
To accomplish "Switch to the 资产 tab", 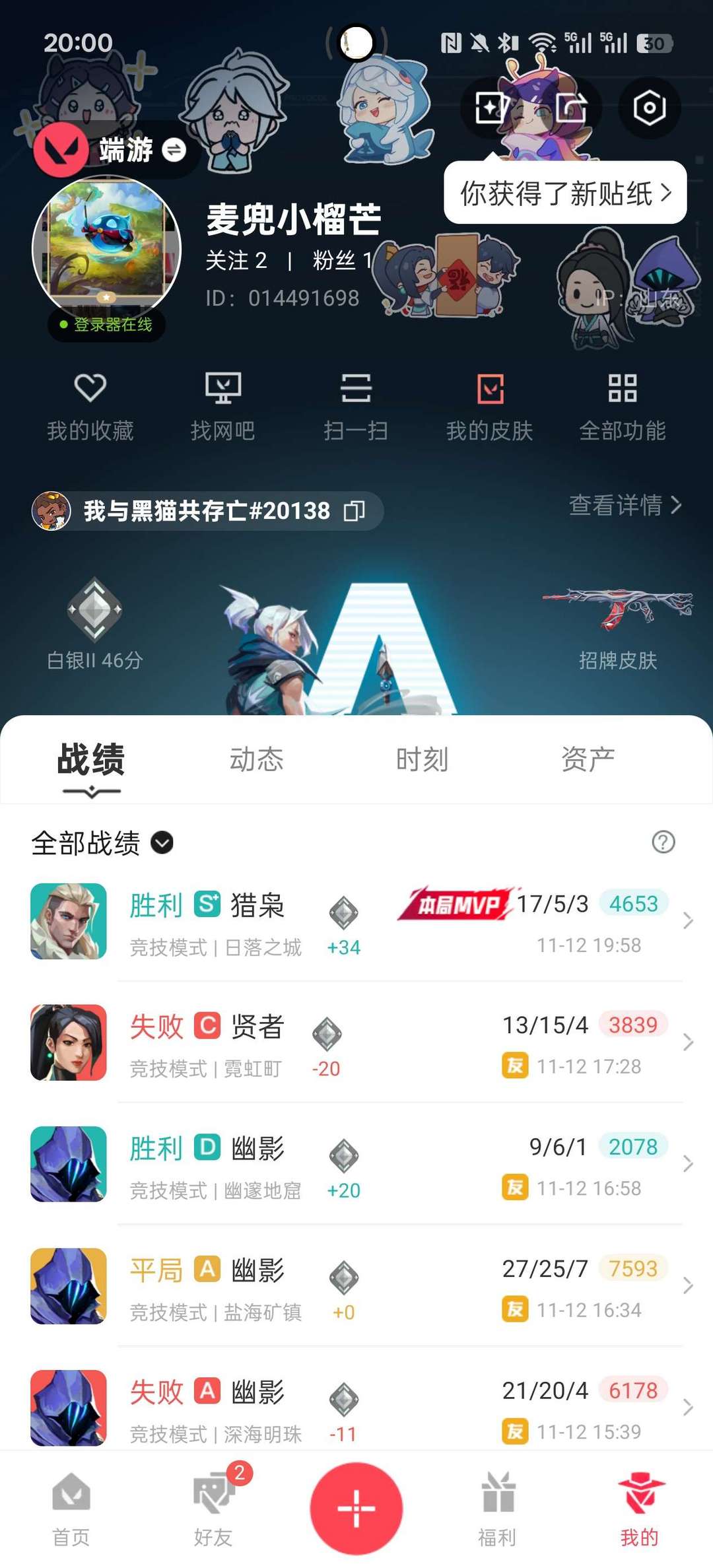I will point(588,759).
